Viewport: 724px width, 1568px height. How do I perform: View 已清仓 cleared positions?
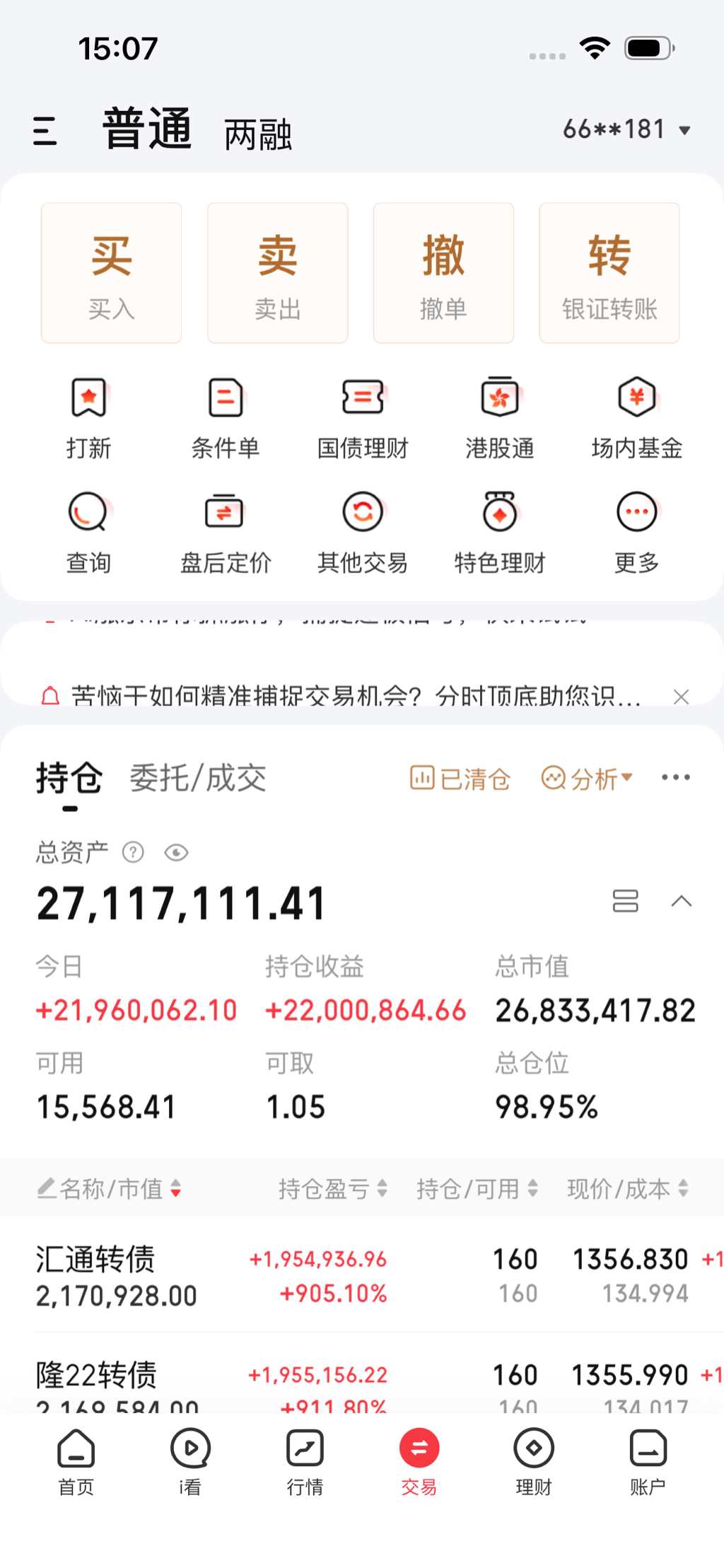click(x=460, y=779)
